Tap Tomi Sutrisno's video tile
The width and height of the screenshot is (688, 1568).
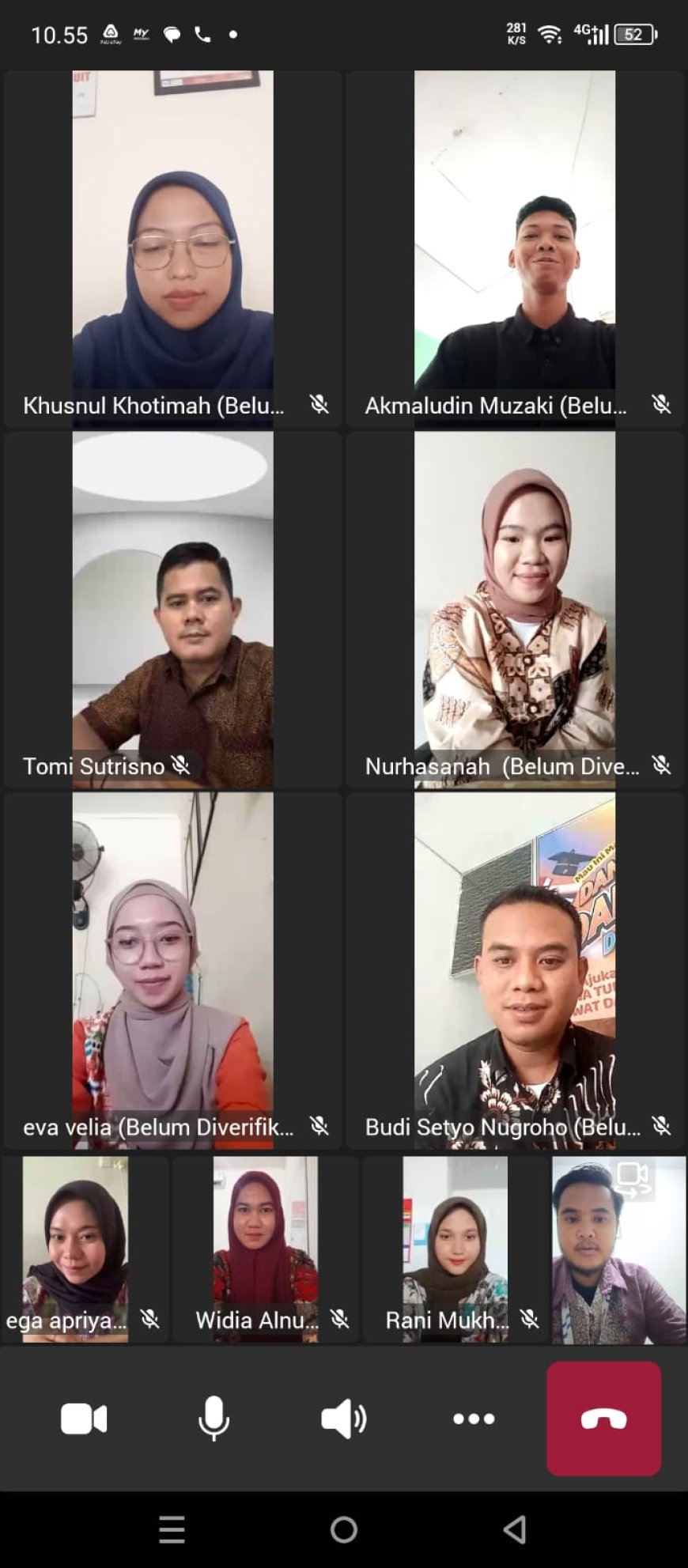pos(172,609)
